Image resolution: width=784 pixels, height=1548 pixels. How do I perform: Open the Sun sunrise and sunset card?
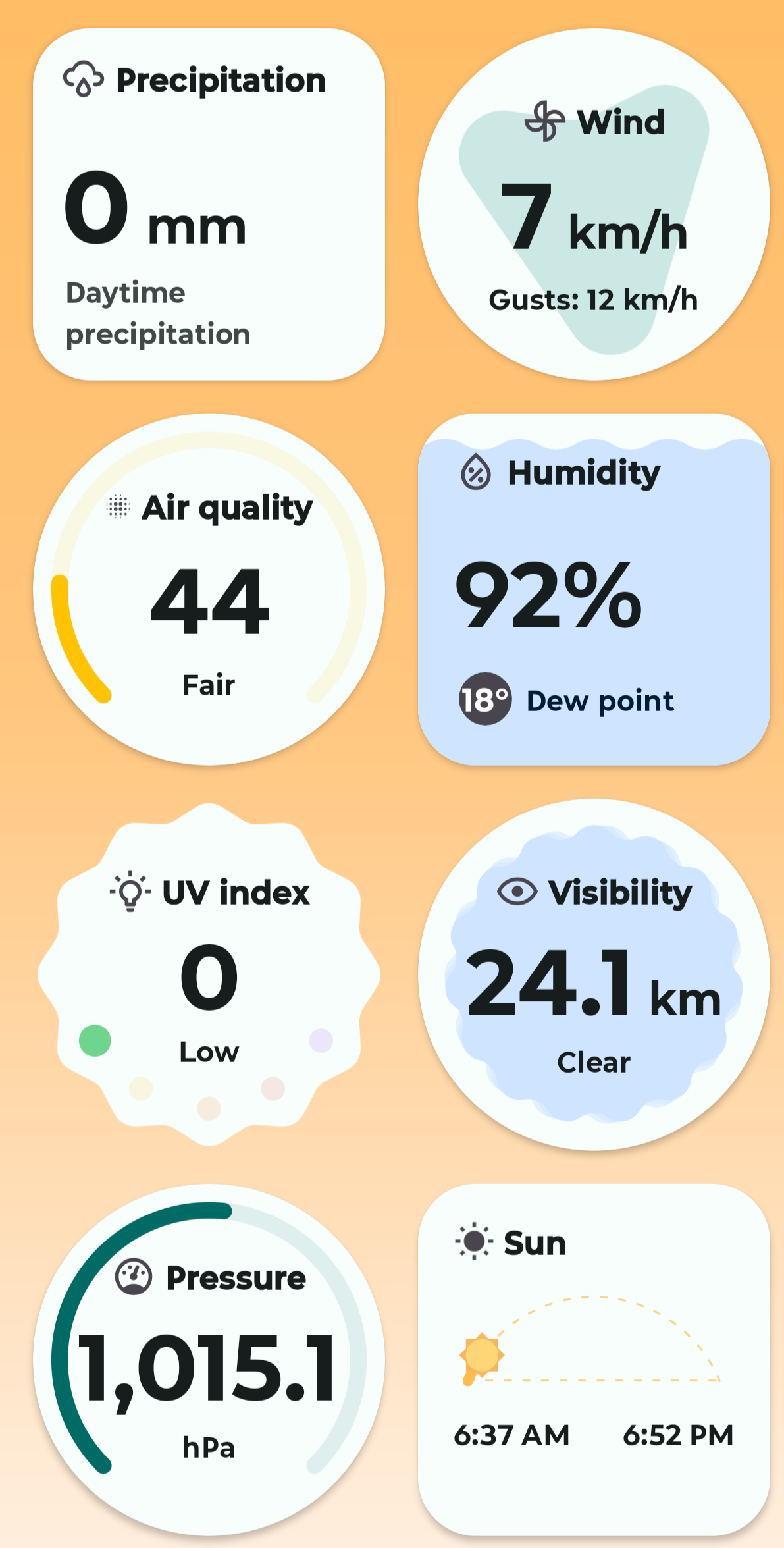[x=594, y=1360]
